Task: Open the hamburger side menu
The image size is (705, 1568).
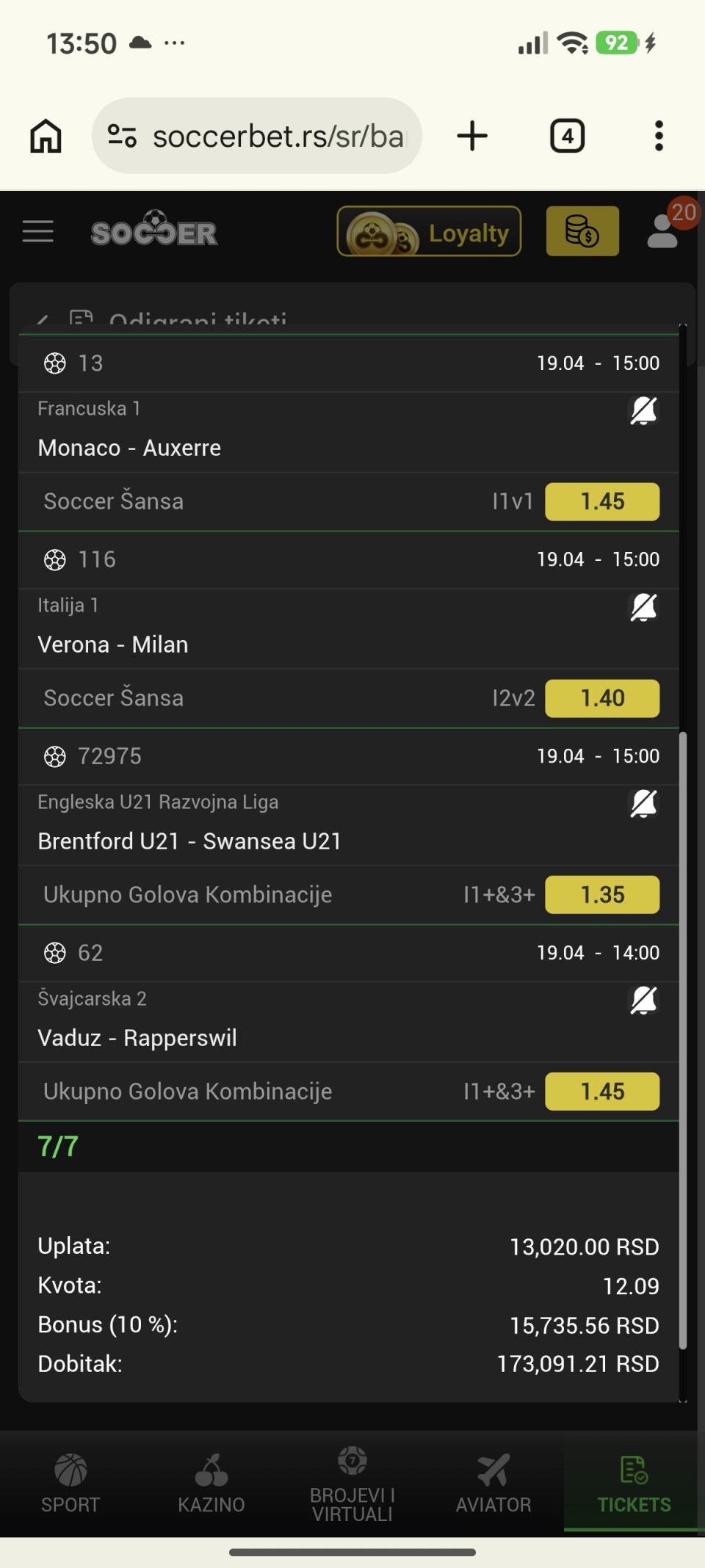Action: [38, 232]
